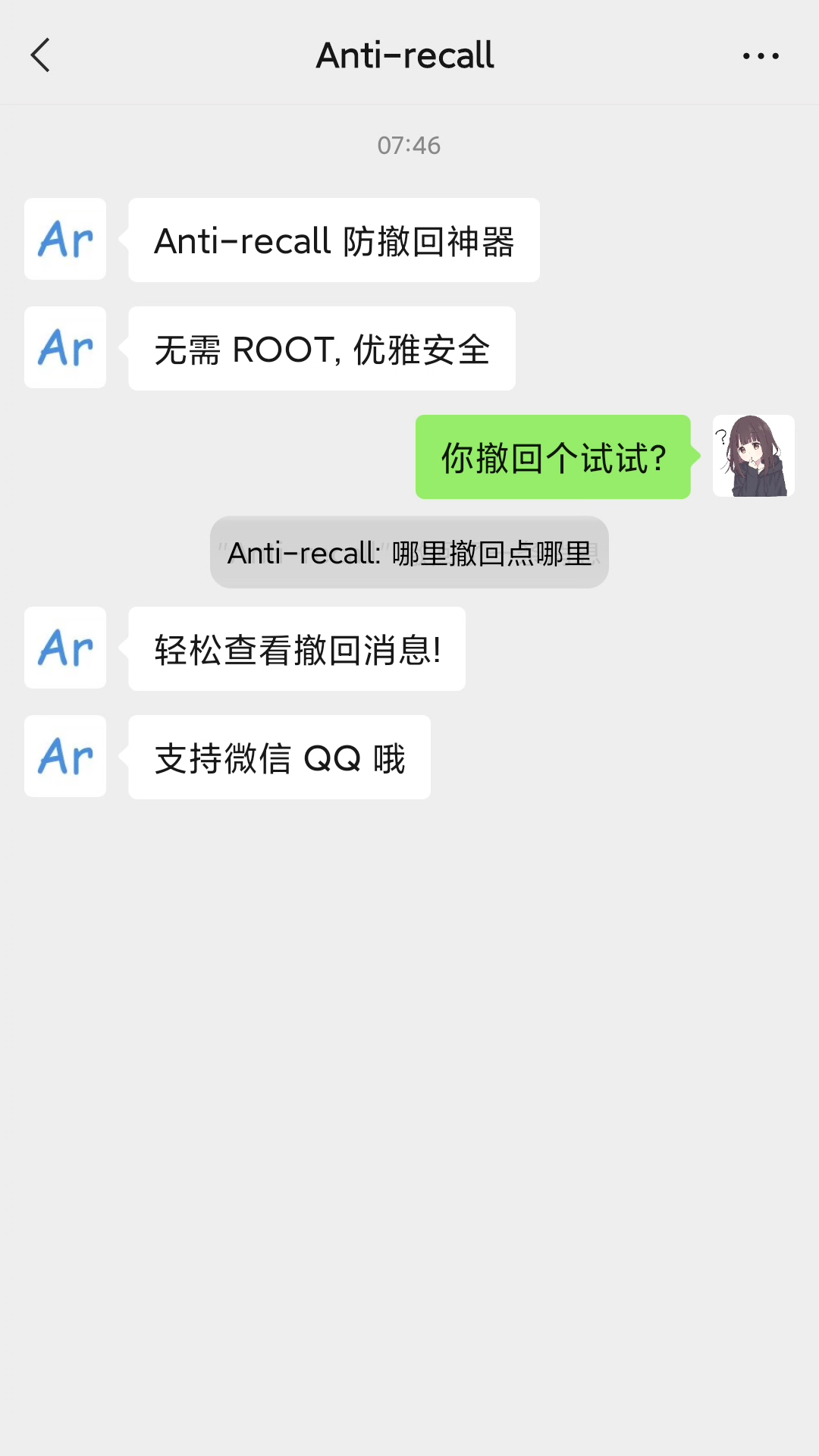Select the recalled notice 哪里撤回点哪里
Image resolution: width=819 pixels, height=1456 pixels.
409,553
